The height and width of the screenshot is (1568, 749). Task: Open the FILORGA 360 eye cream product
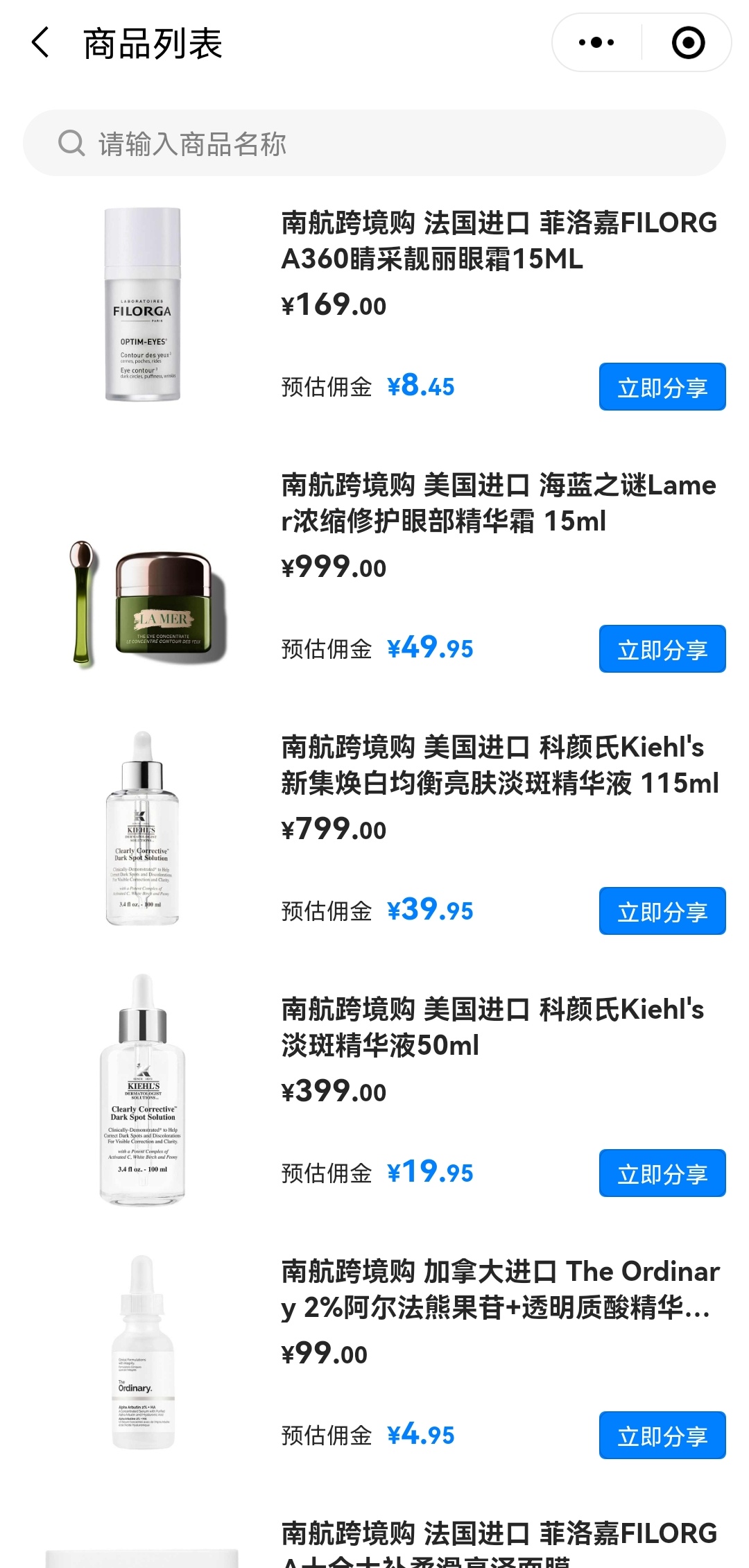pos(498,241)
